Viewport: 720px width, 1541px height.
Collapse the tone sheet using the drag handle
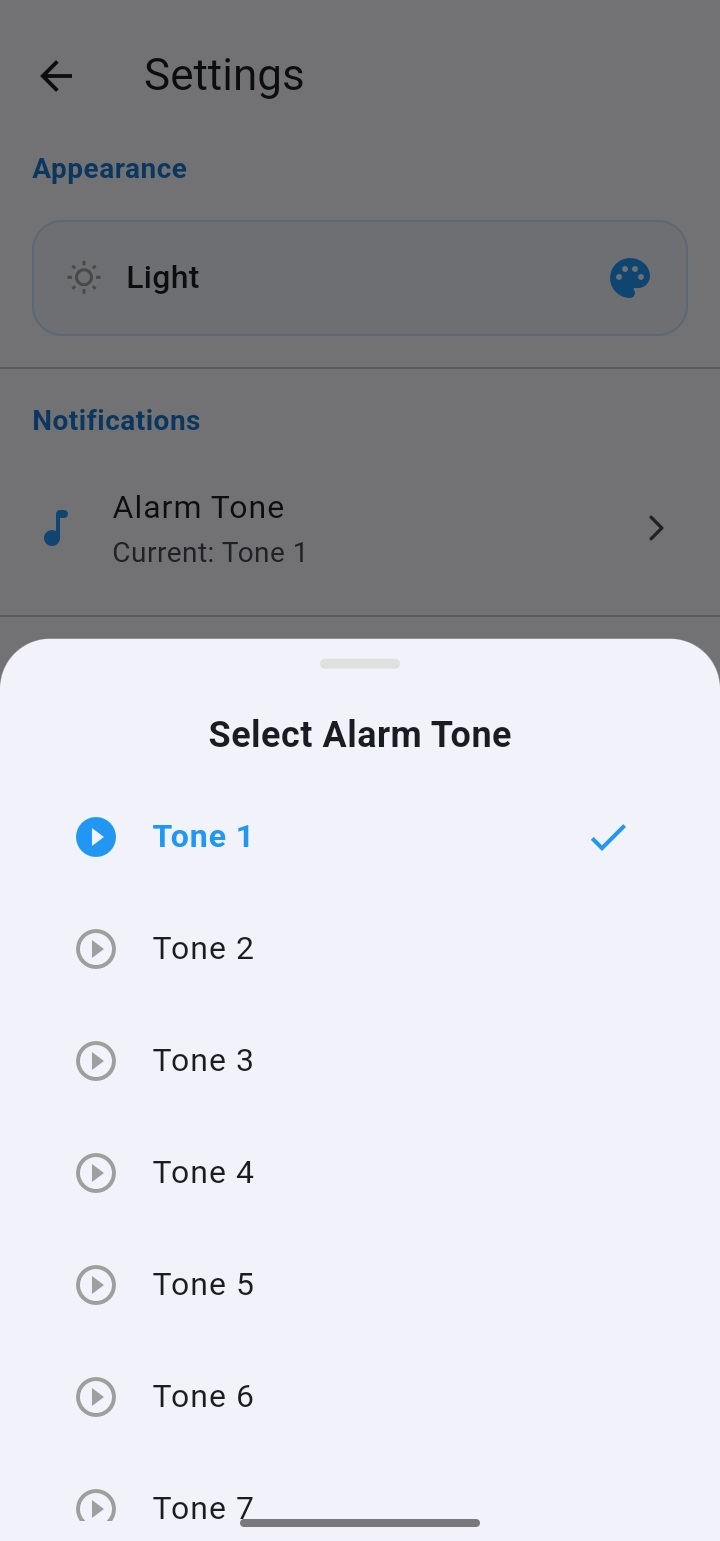tap(359, 663)
